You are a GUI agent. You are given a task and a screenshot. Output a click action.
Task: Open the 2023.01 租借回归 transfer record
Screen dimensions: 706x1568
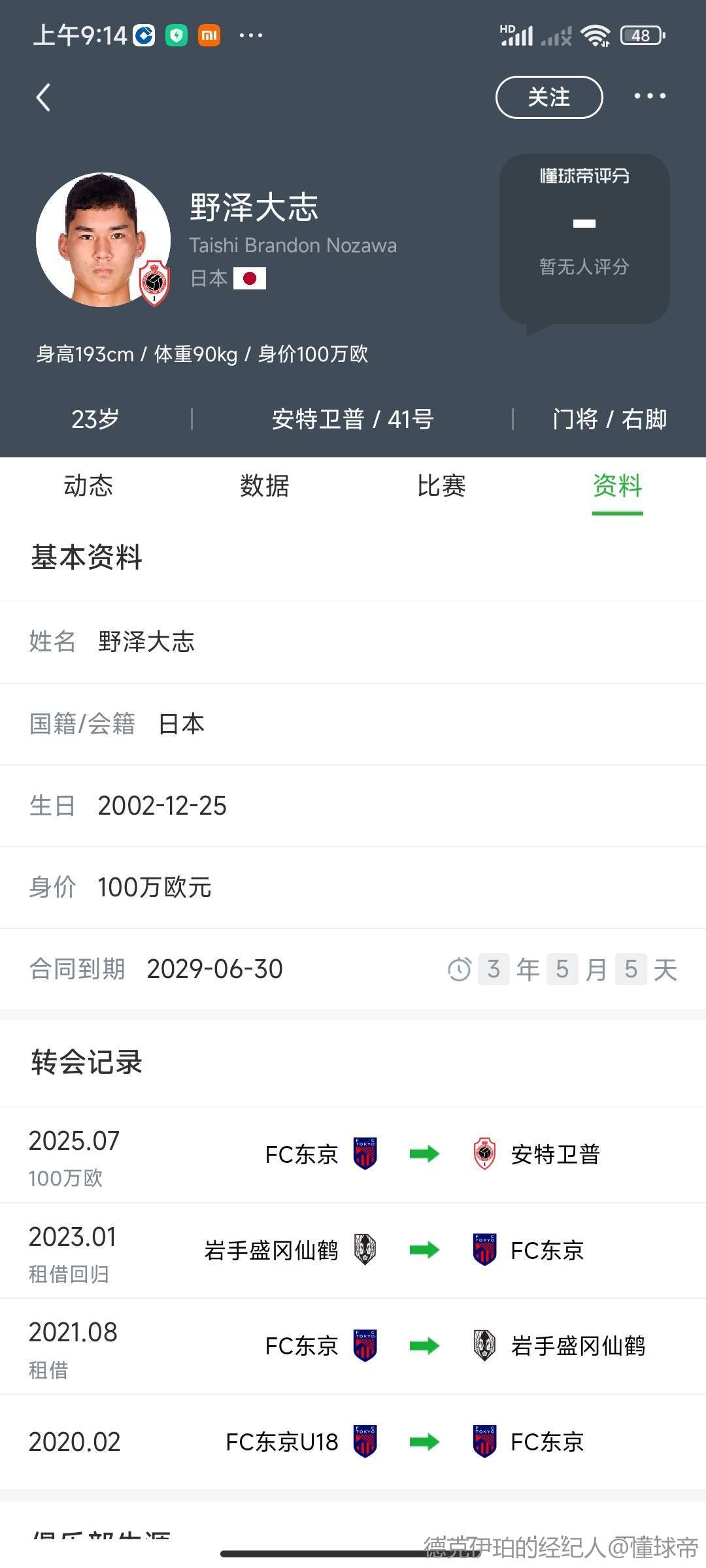point(353,1250)
